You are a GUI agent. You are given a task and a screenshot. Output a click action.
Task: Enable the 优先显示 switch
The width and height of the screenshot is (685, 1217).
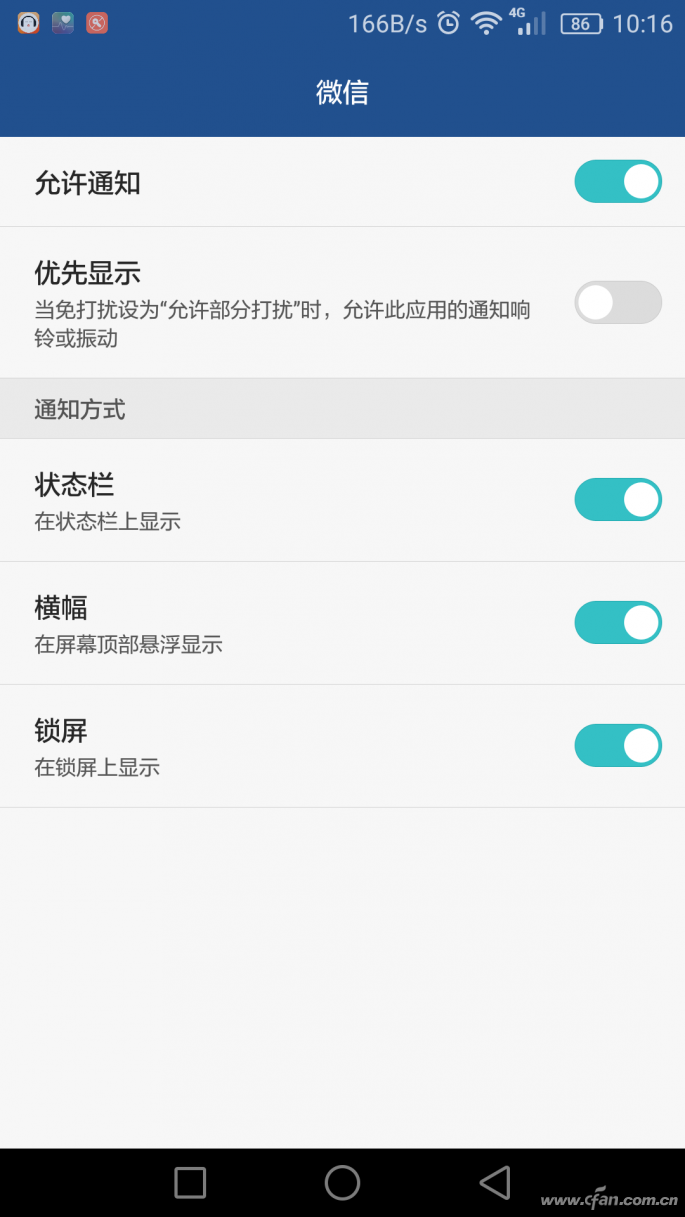point(618,302)
